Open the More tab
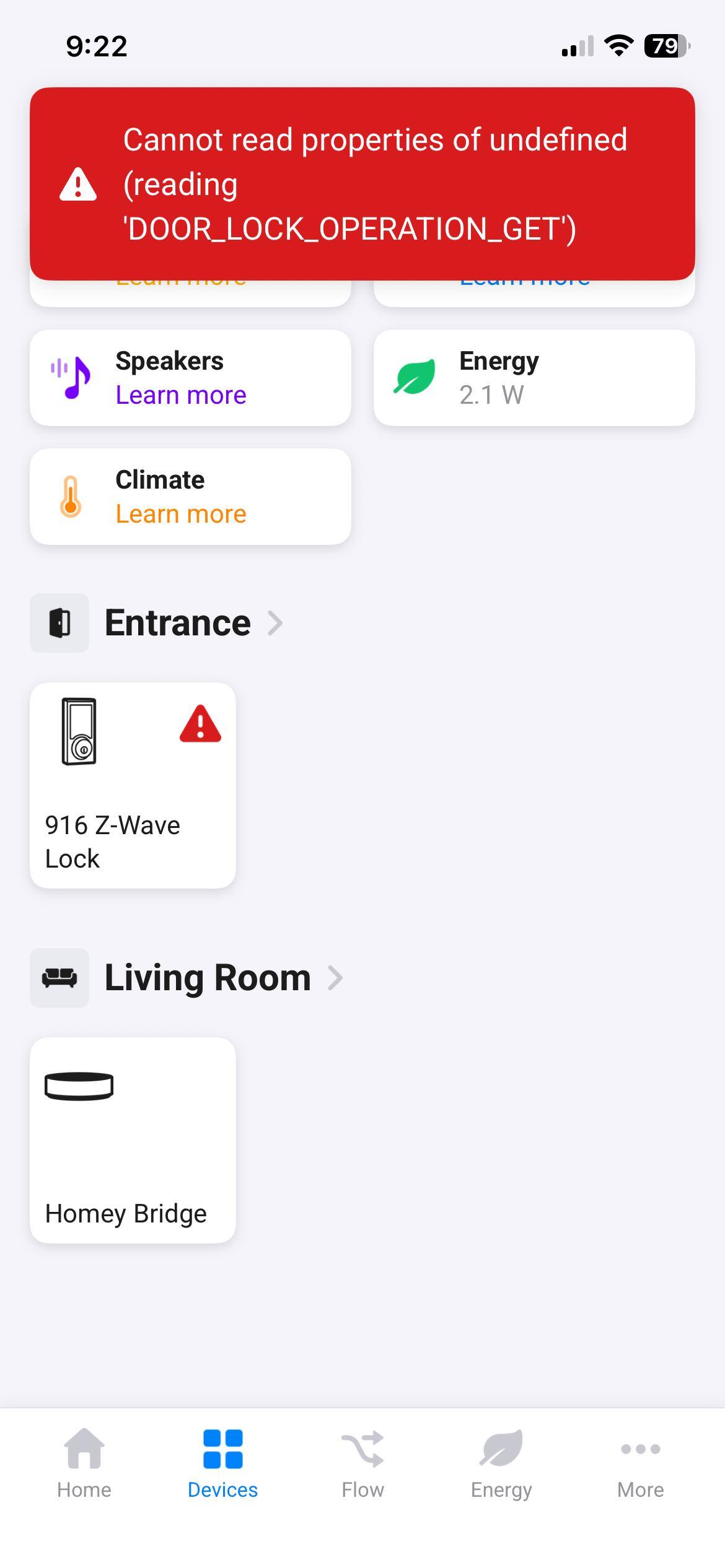 coord(640,1461)
